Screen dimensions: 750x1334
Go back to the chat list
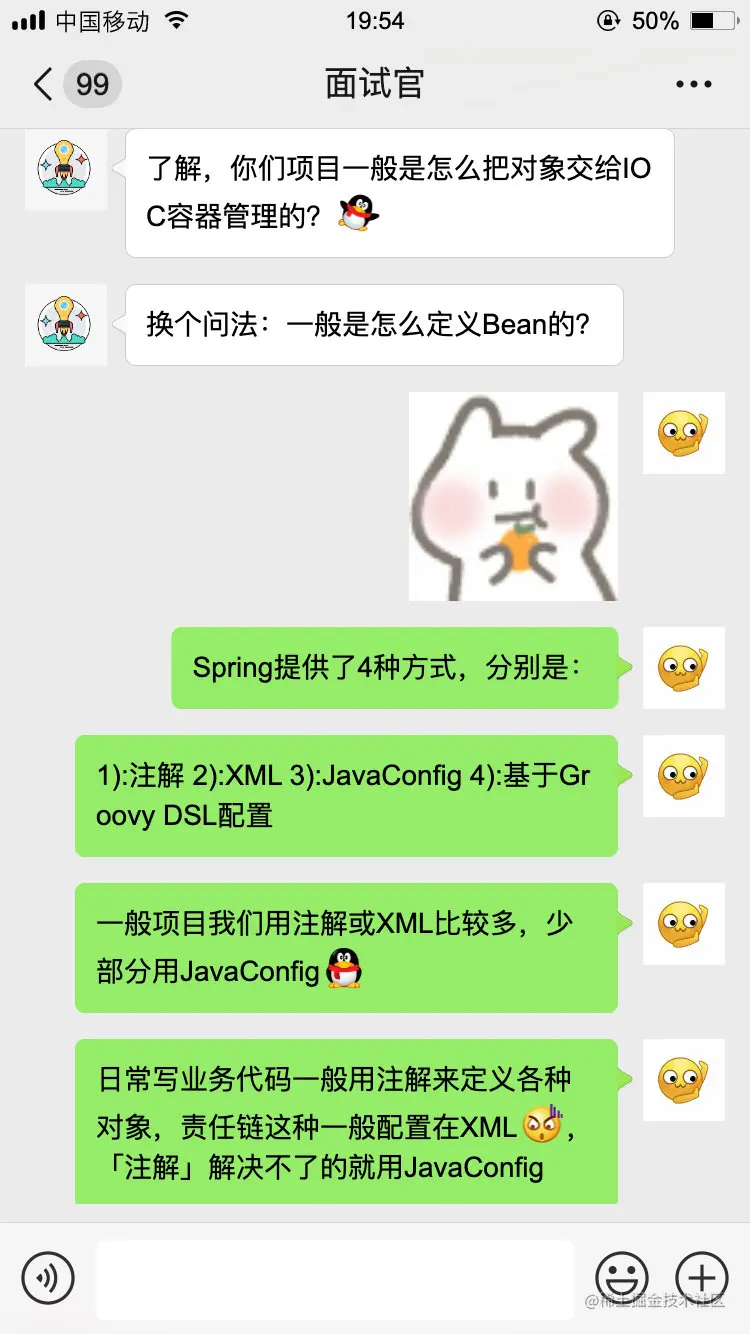click(44, 84)
